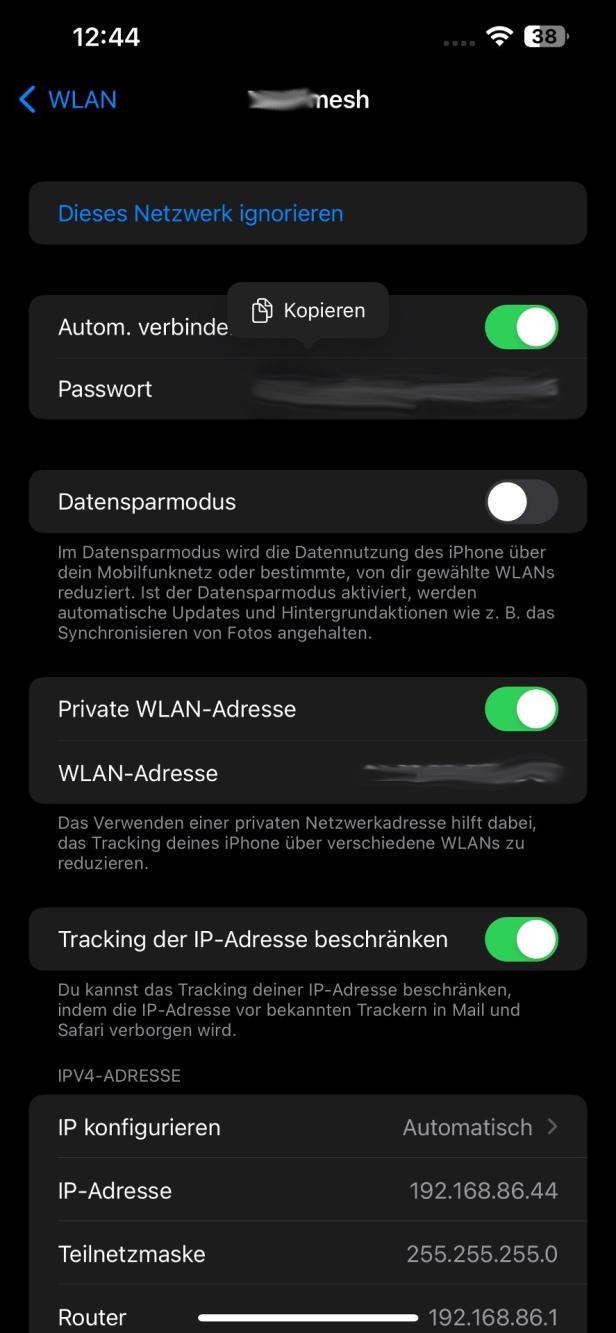This screenshot has width=616, height=1333.
Task: Go back to WLAN settings
Action: tap(67, 99)
